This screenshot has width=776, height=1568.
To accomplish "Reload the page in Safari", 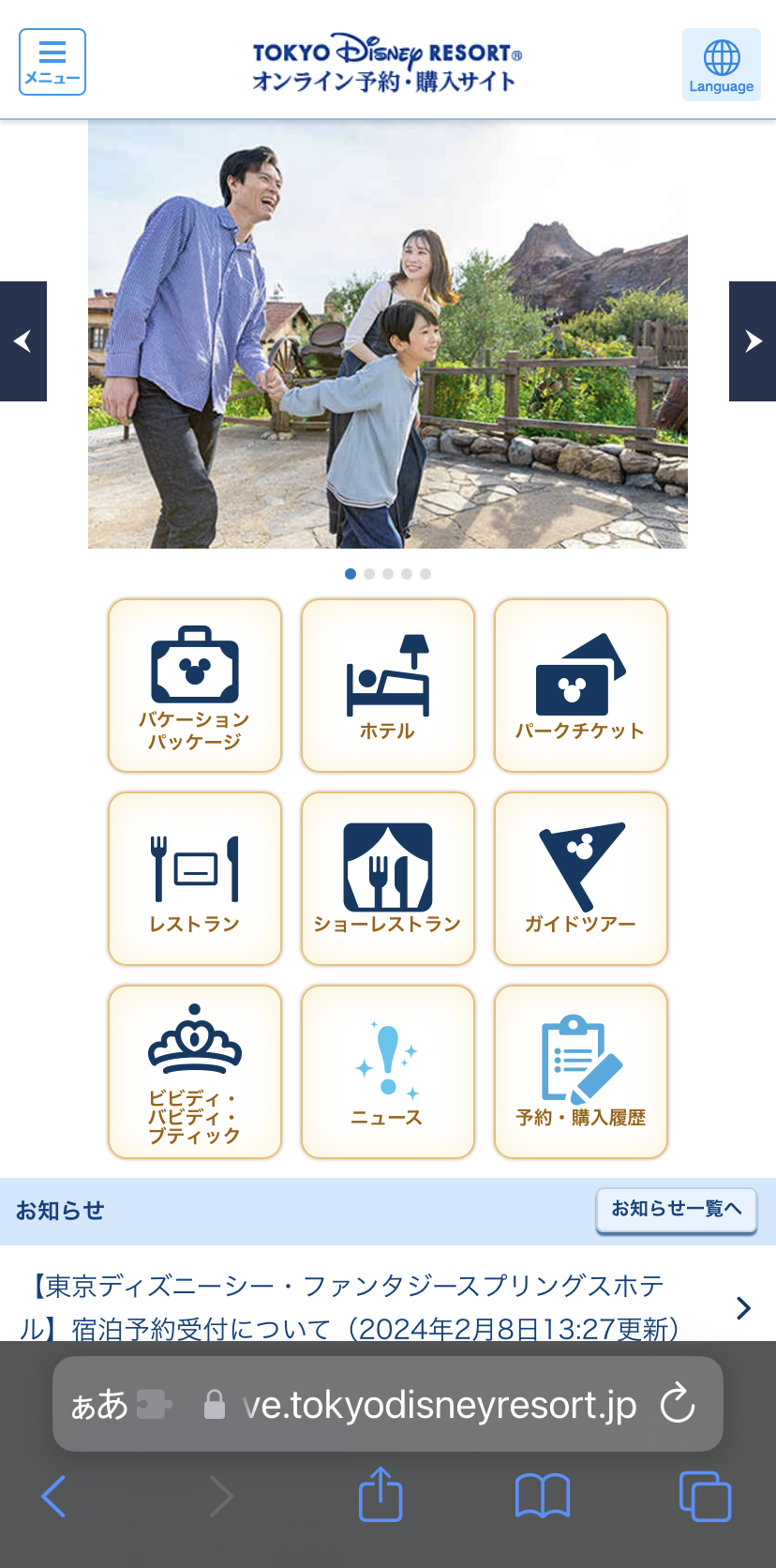I will [x=677, y=1404].
